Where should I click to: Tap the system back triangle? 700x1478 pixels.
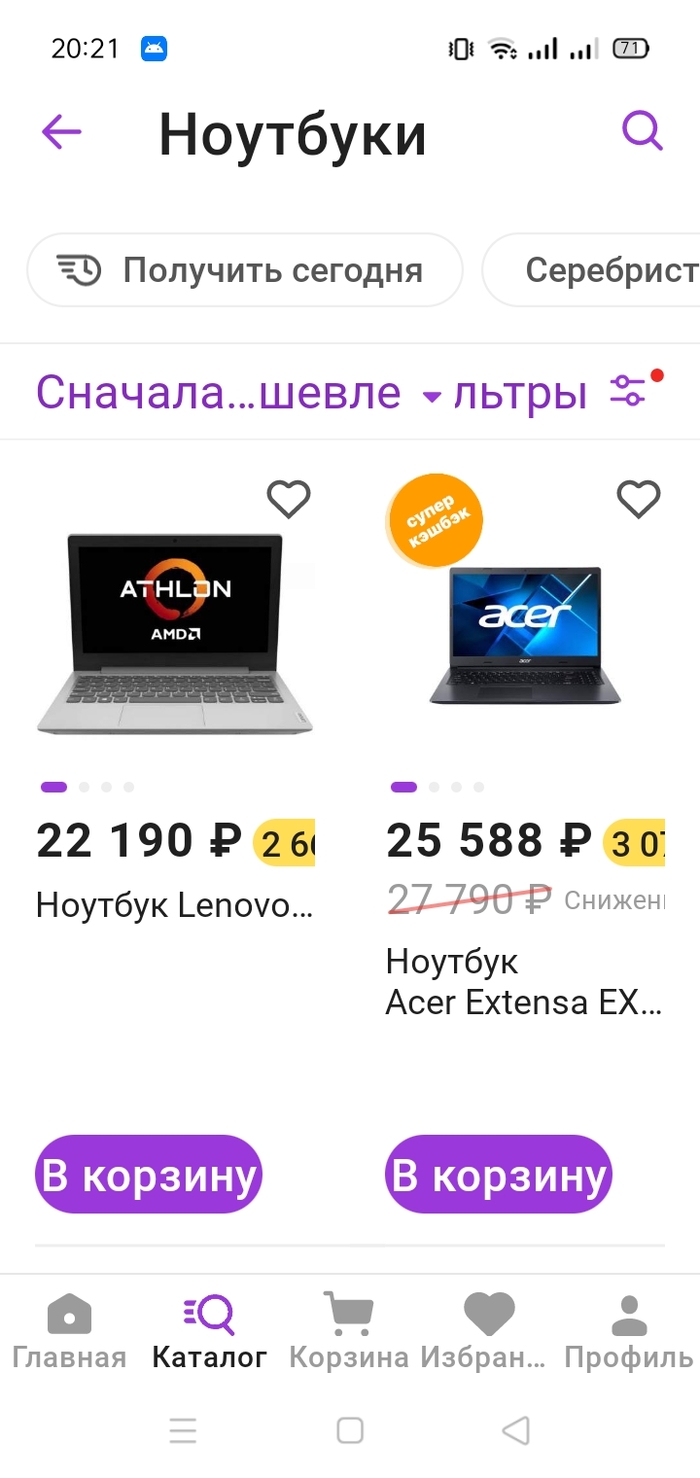click(515, 1431)
